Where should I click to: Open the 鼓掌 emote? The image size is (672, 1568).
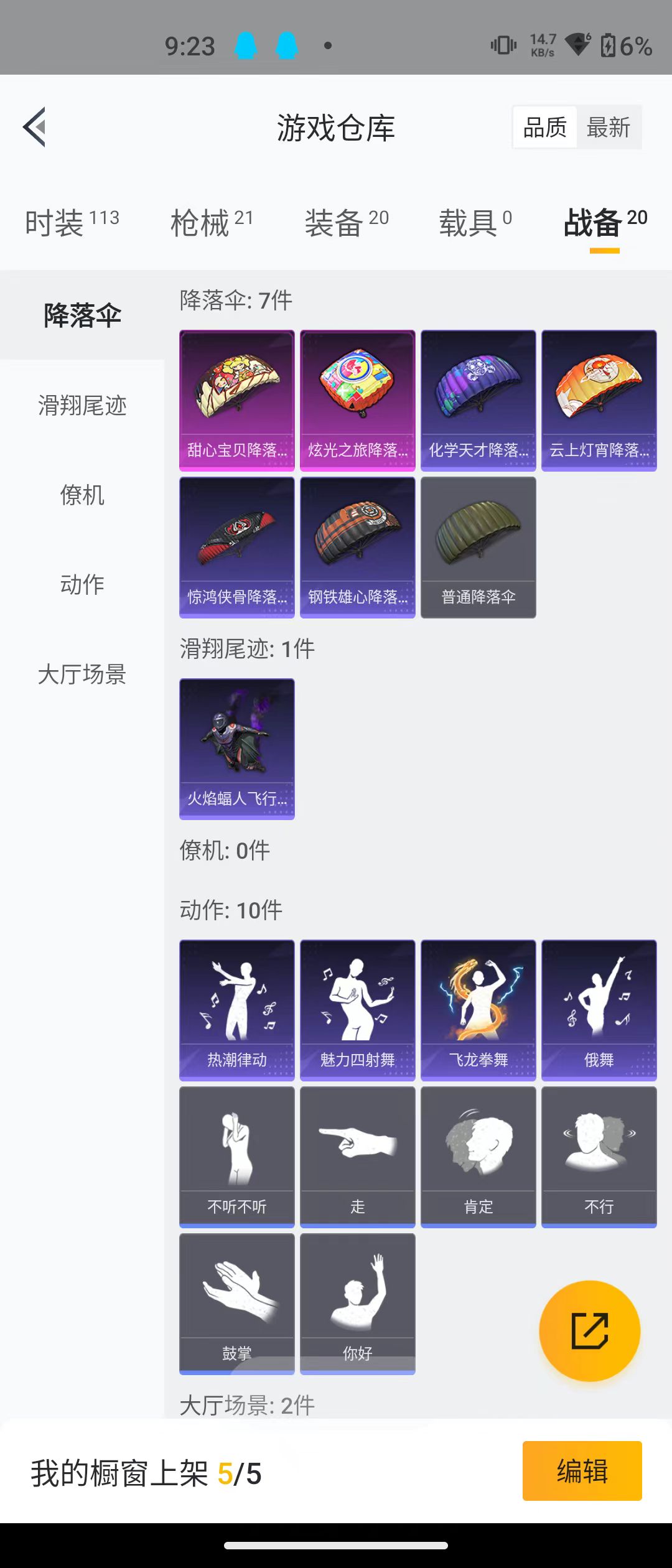point(237,1304)
